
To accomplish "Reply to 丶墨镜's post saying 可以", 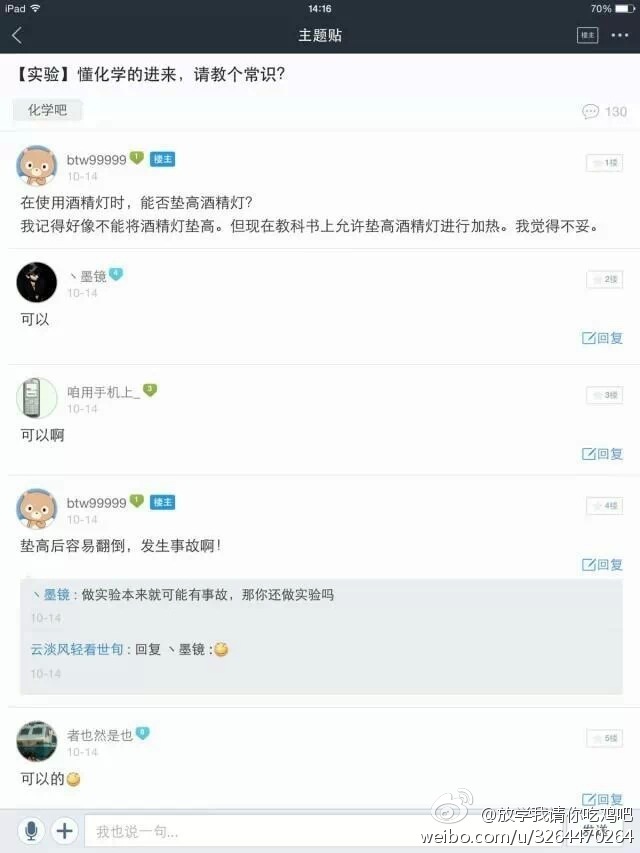I will (x=603, y=338).
